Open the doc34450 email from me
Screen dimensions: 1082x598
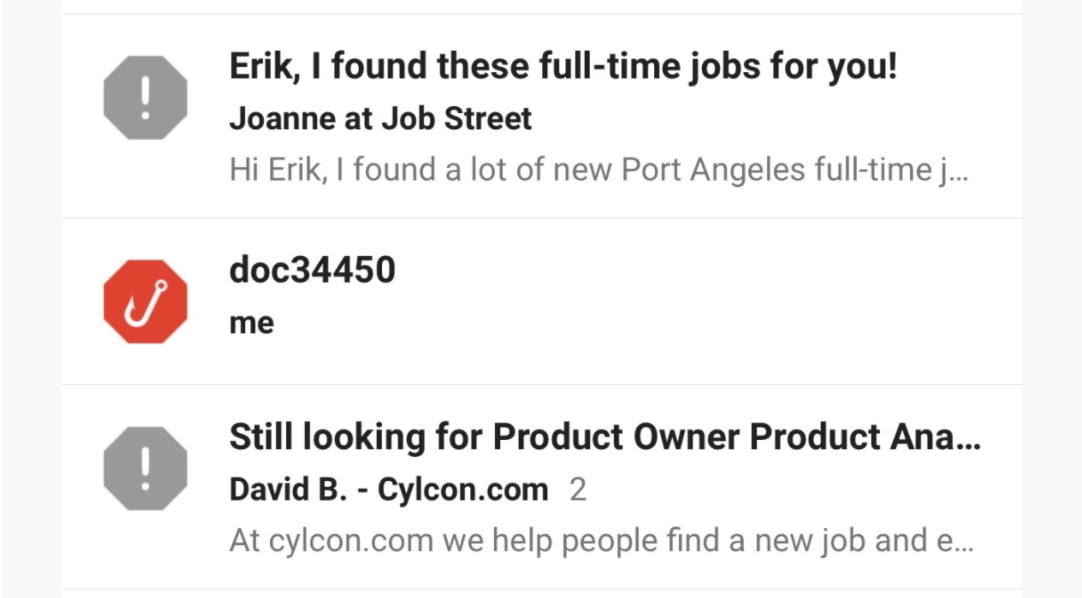[x=600, y=298]
